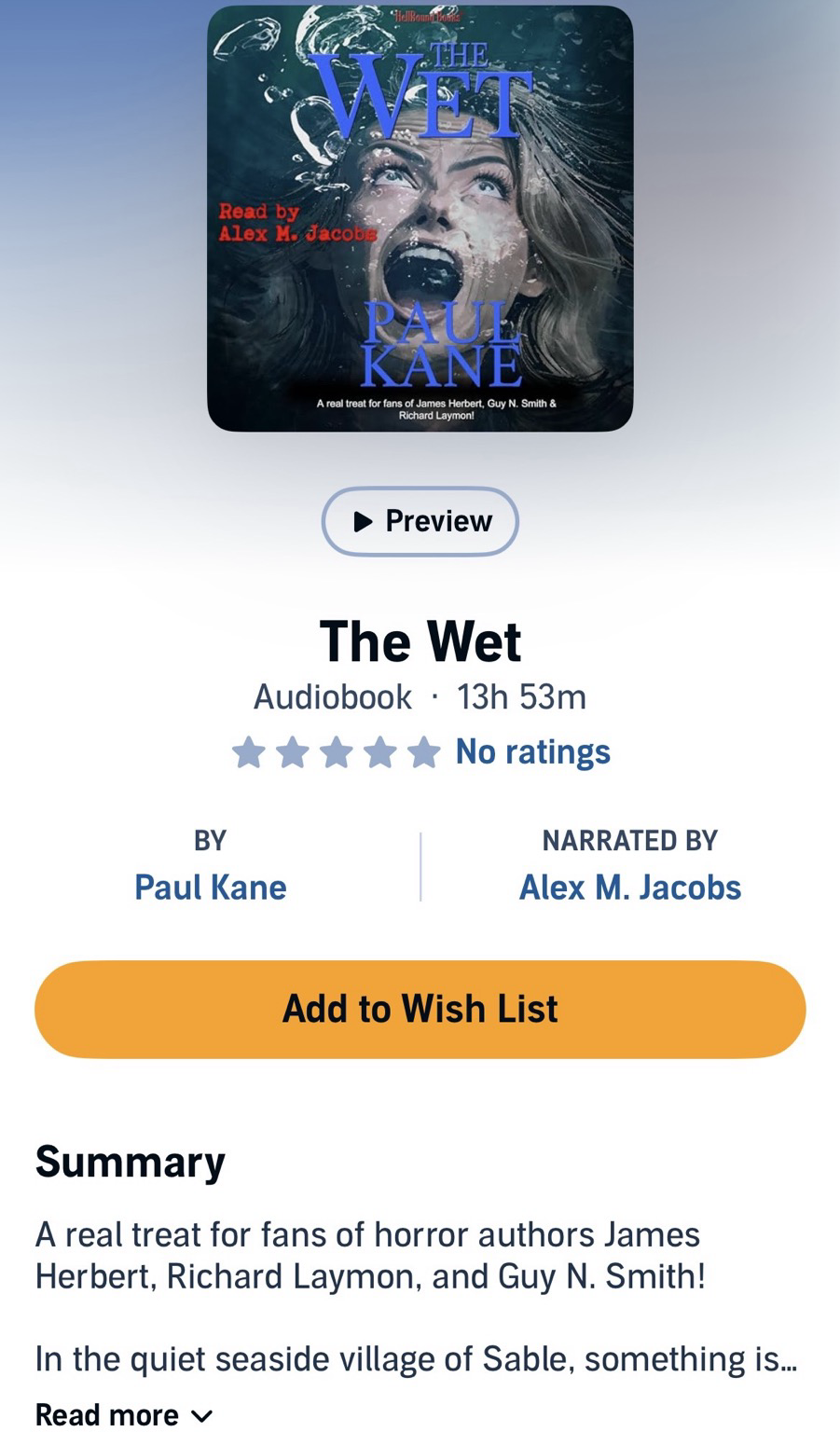Open narrator Alex M. Jacobs' page
This screenshot has height=1432, width=840.
click(629, 887)
